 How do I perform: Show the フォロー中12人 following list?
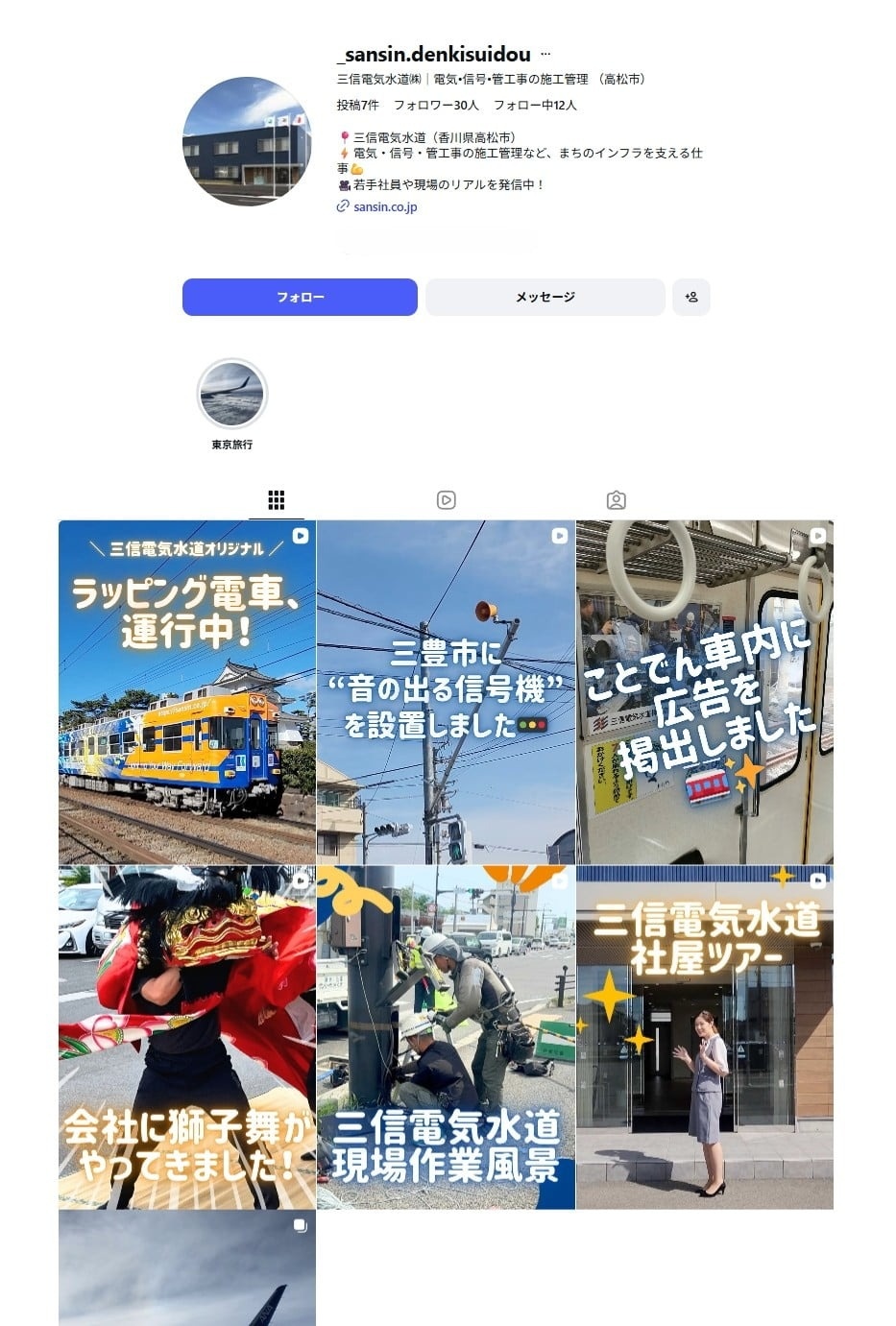[535, 106]
